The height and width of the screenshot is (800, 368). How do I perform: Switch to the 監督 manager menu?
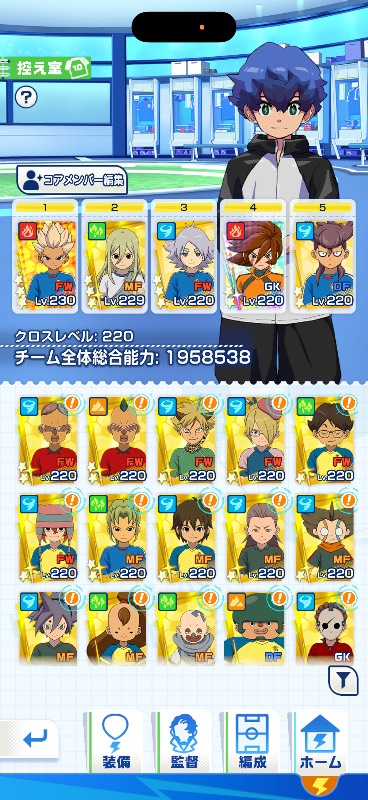[x=183, y=741]
